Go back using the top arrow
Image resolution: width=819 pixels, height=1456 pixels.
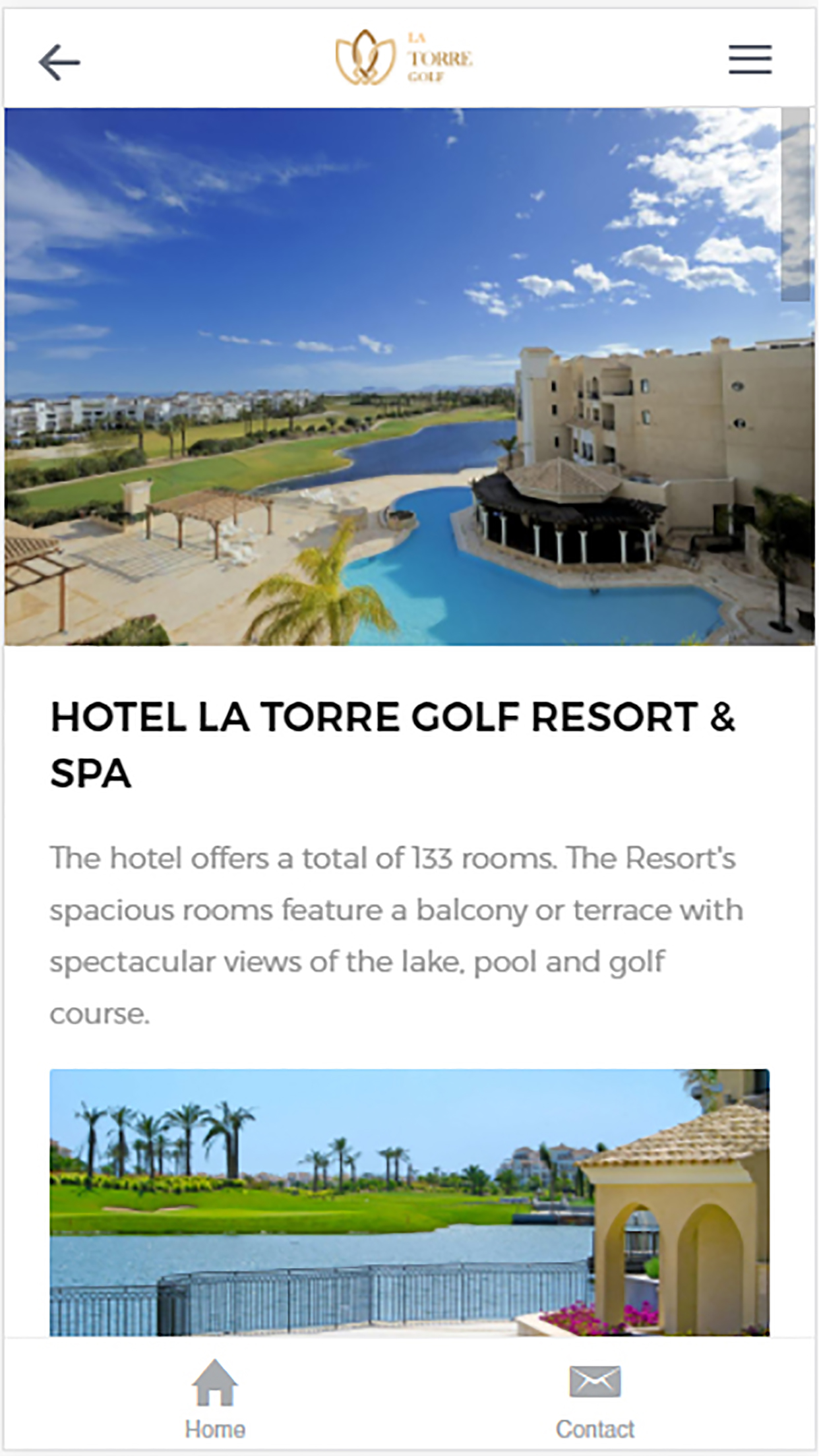point(59,62)
